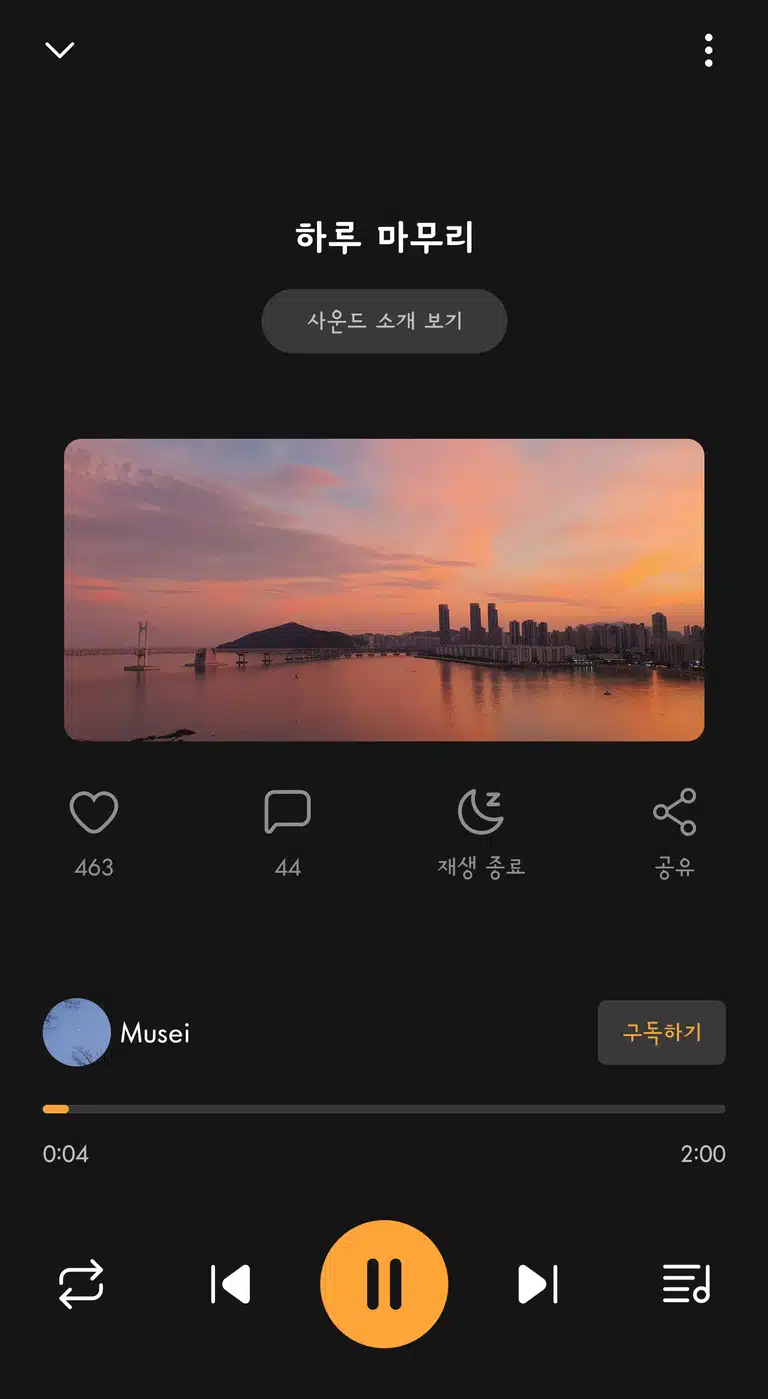
Task: Open the comments bubble icon
Action: coord(288,812)
